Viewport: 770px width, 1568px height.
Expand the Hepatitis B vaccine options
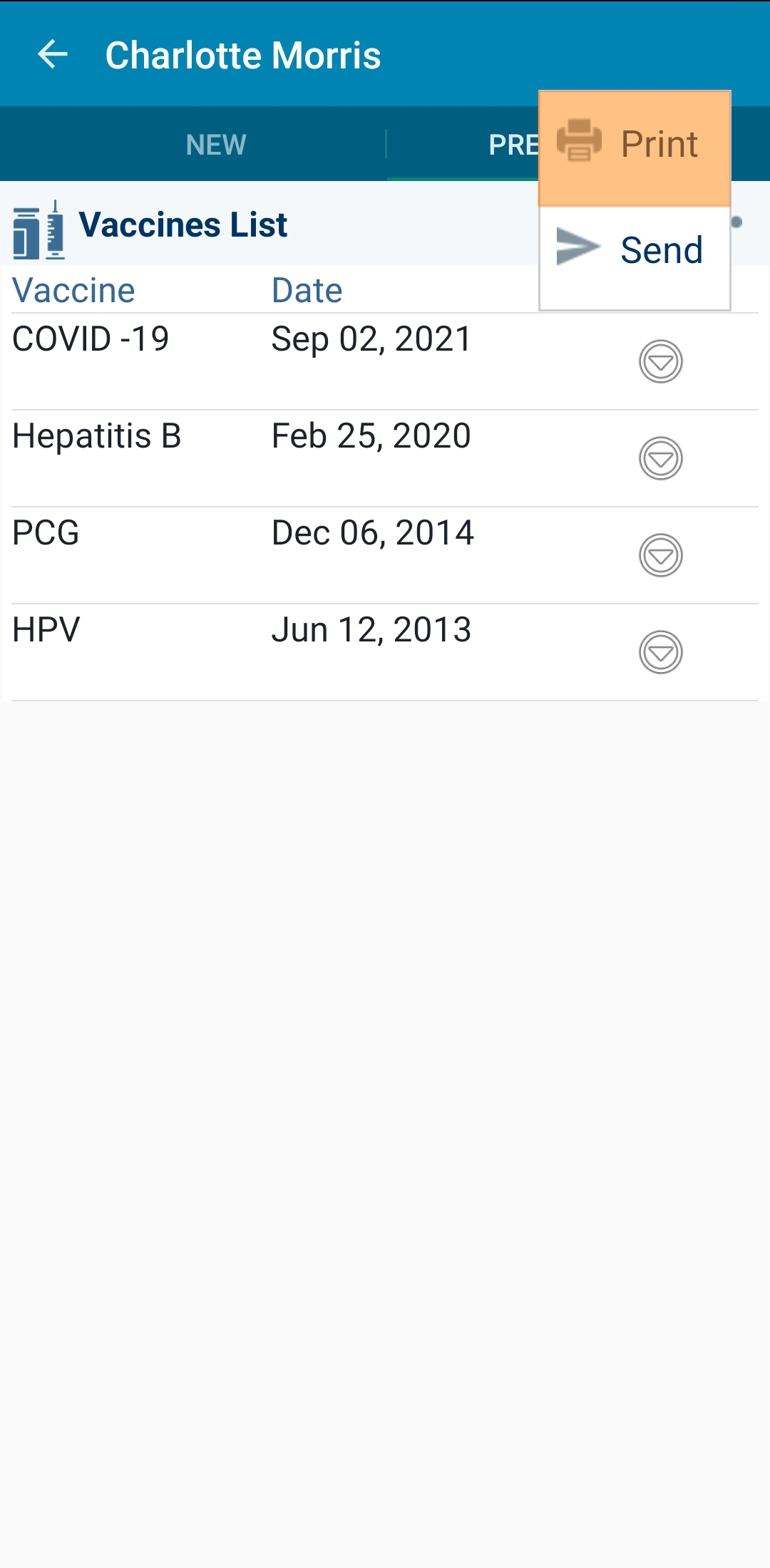coord(661,458)
